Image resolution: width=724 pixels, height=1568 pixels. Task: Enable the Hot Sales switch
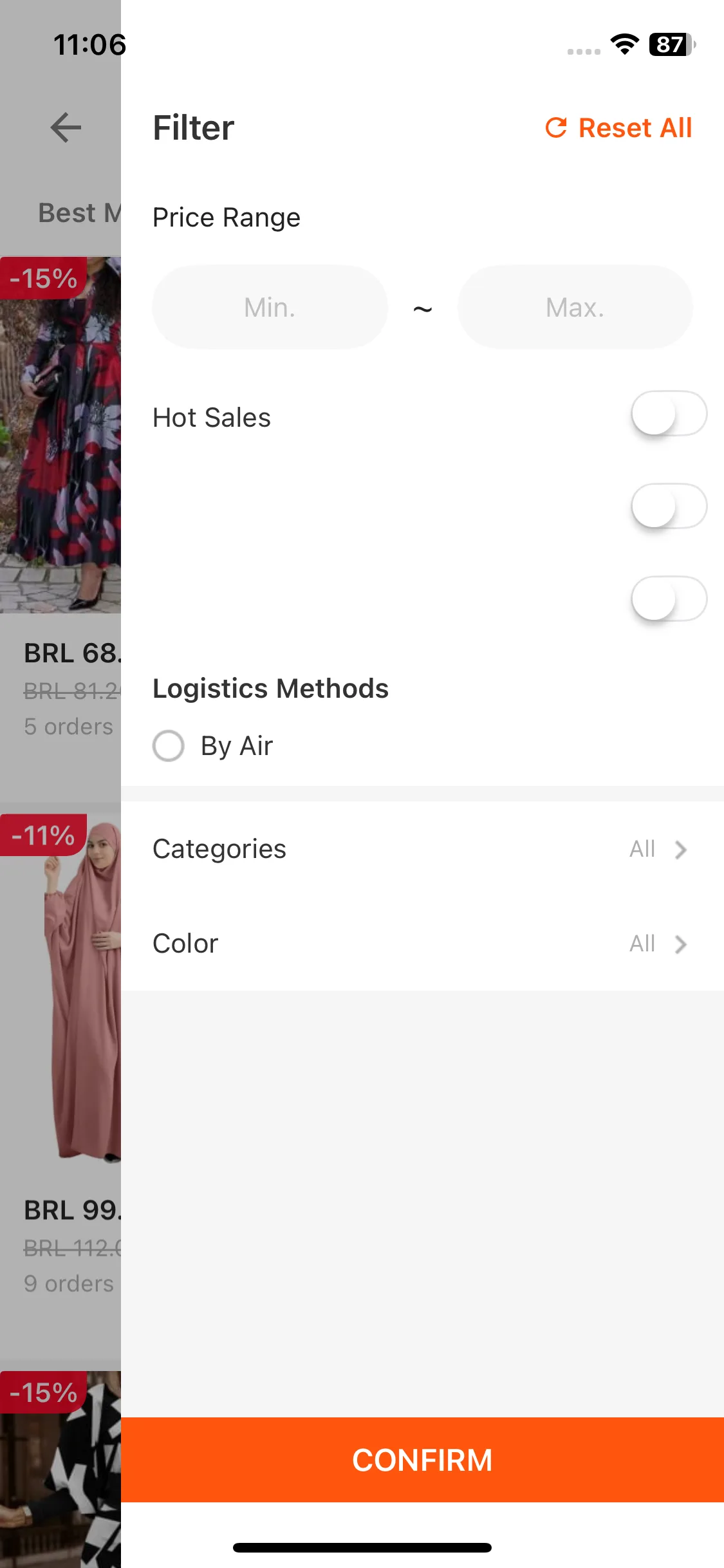click(x=668, y=414)
